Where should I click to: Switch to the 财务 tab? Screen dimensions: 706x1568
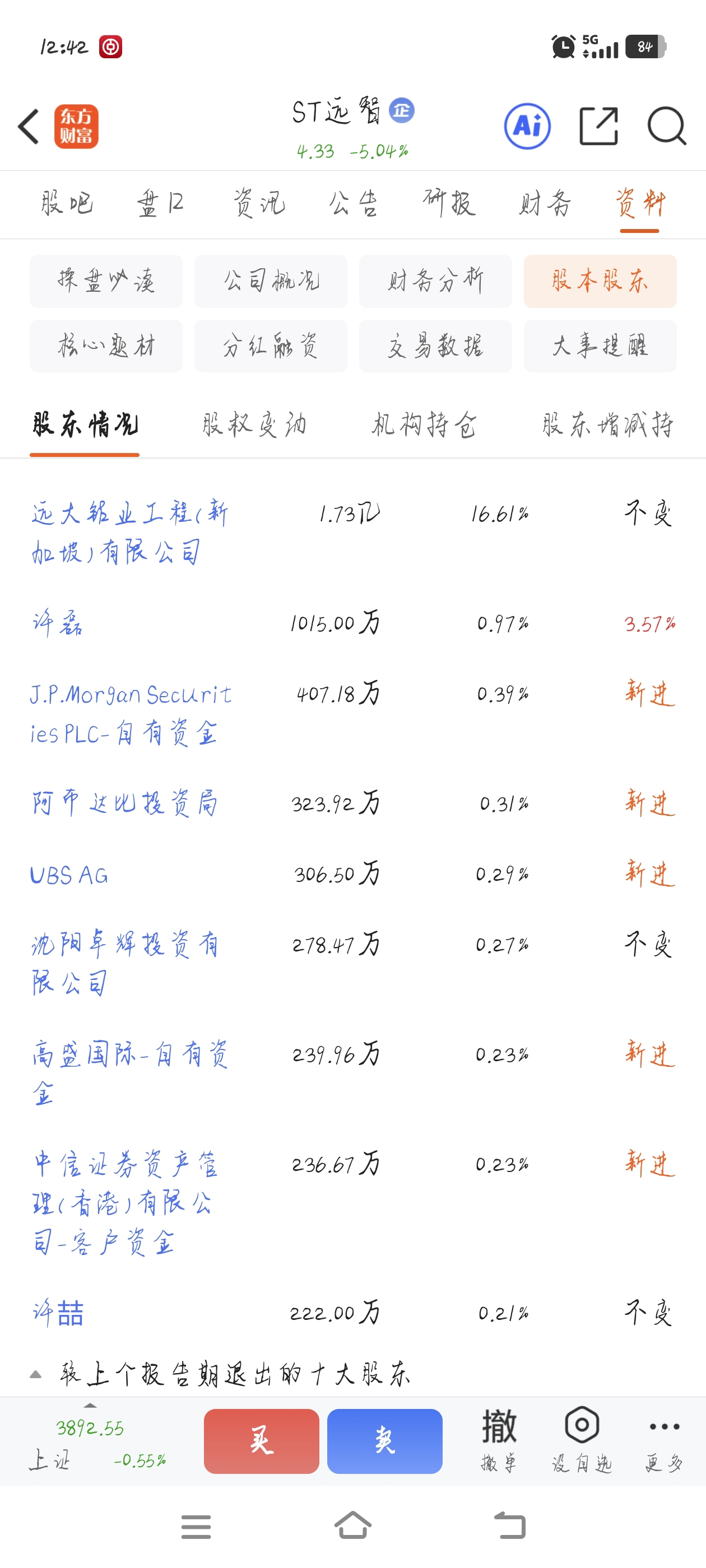coord(545,203)
